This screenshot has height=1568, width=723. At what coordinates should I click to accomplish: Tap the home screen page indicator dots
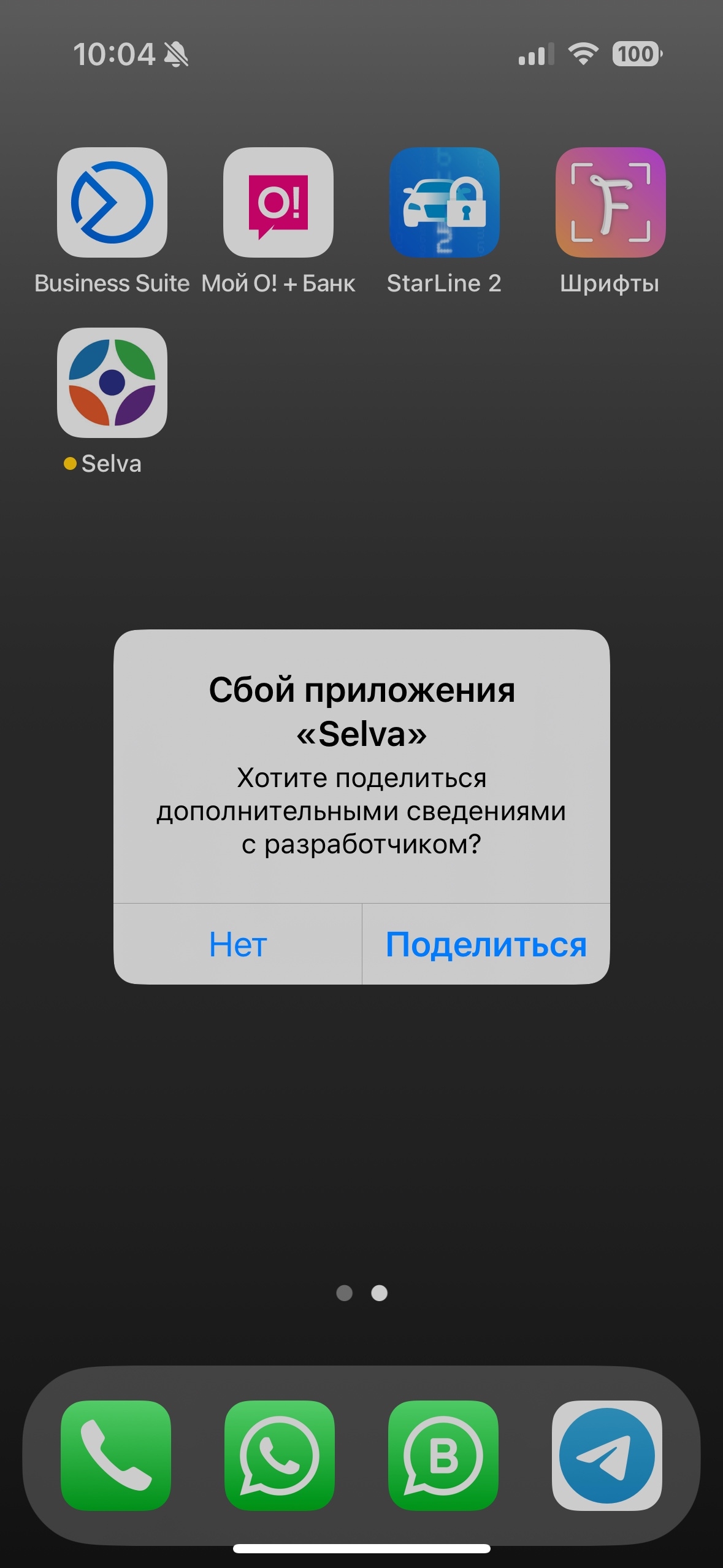click(362, 1293)
